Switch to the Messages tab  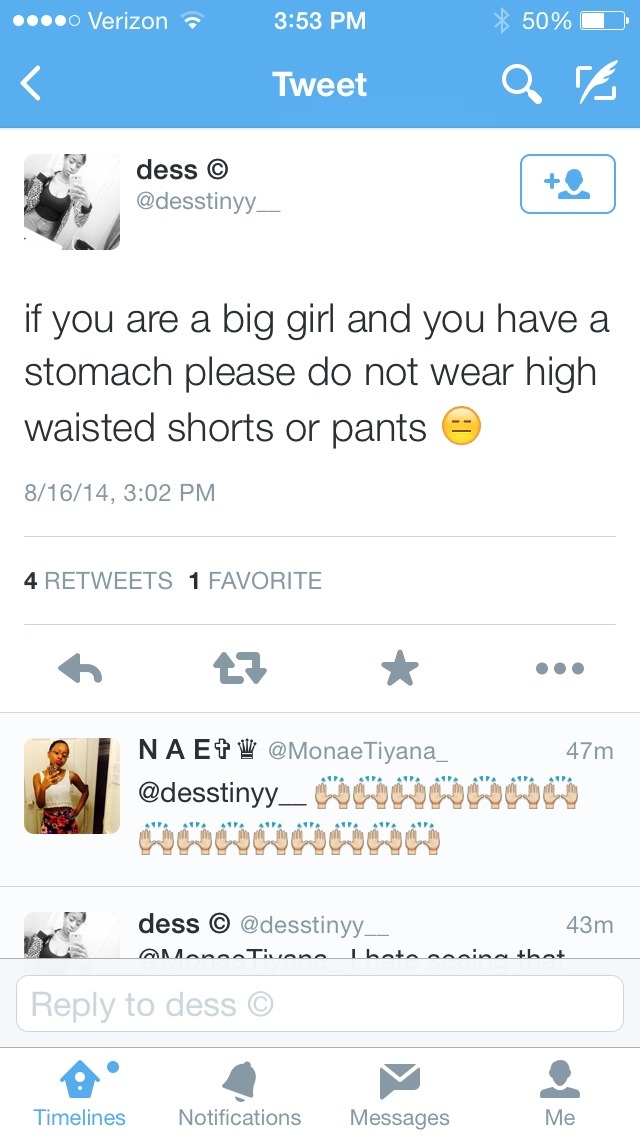tap(400, 1094)
